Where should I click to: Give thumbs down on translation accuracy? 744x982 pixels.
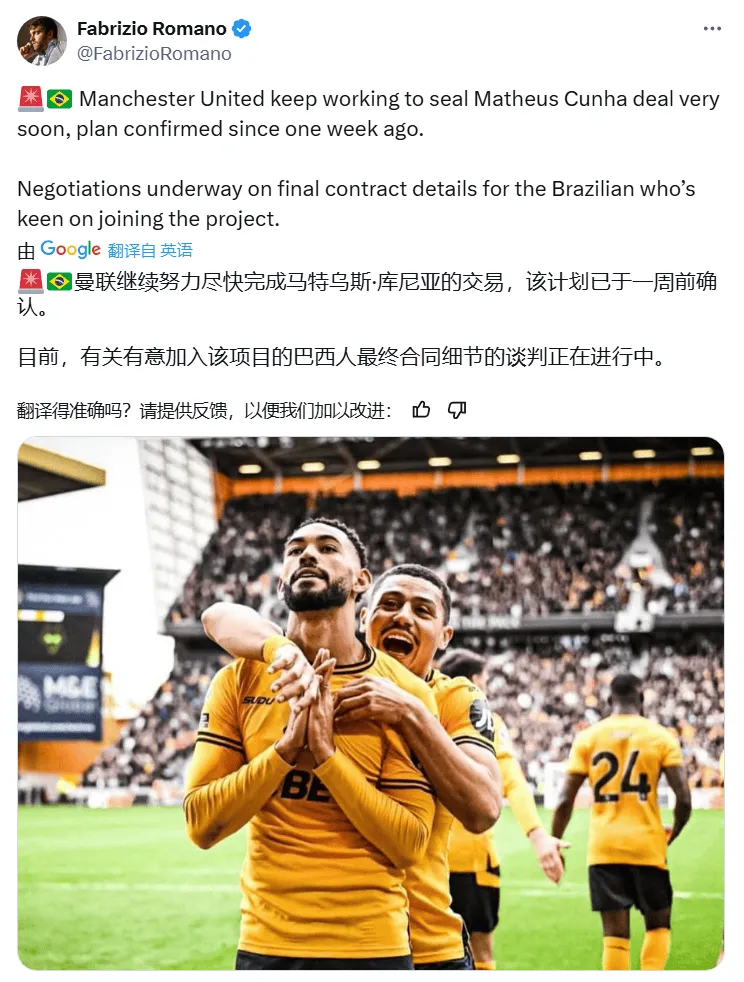coord(457,409)
